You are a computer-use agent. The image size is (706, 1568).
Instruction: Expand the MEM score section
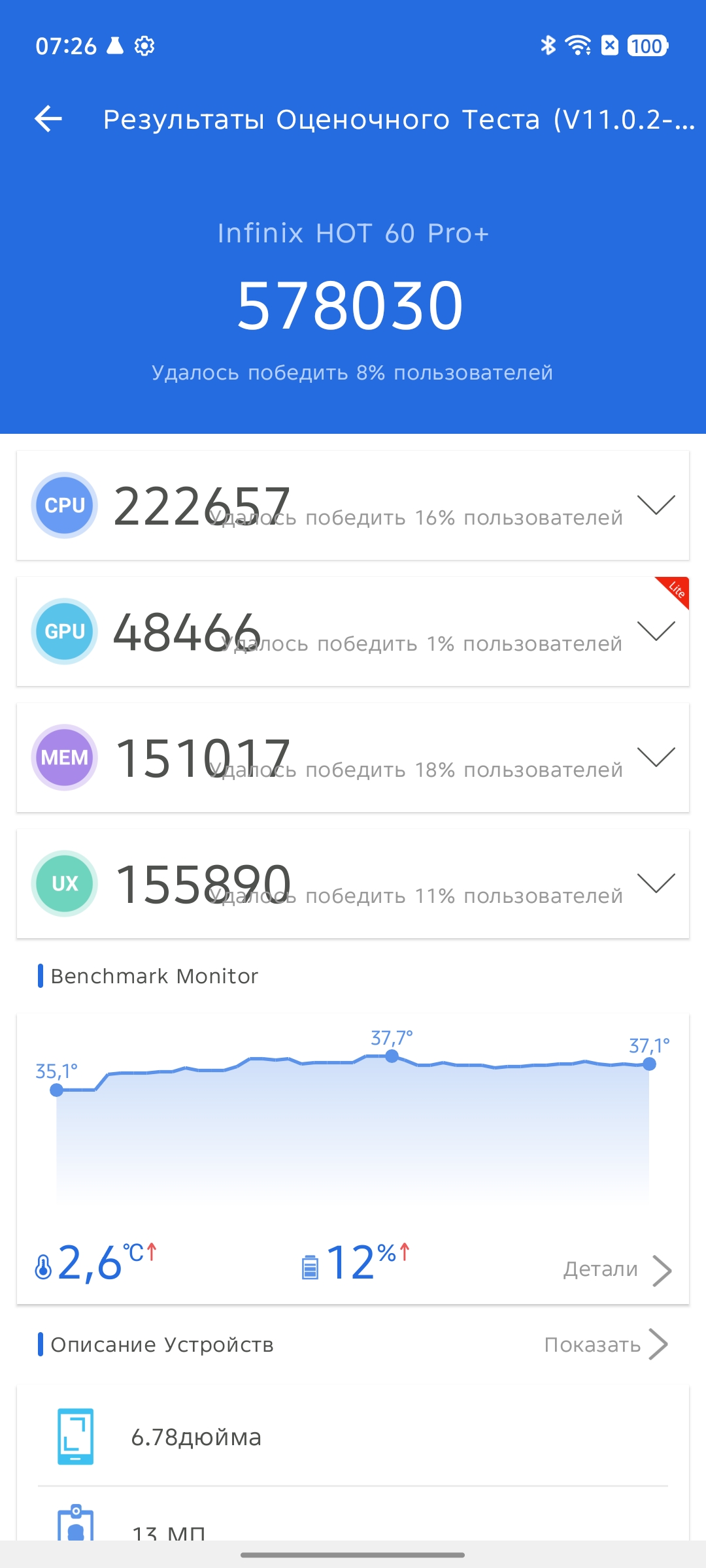coord(656,757)
